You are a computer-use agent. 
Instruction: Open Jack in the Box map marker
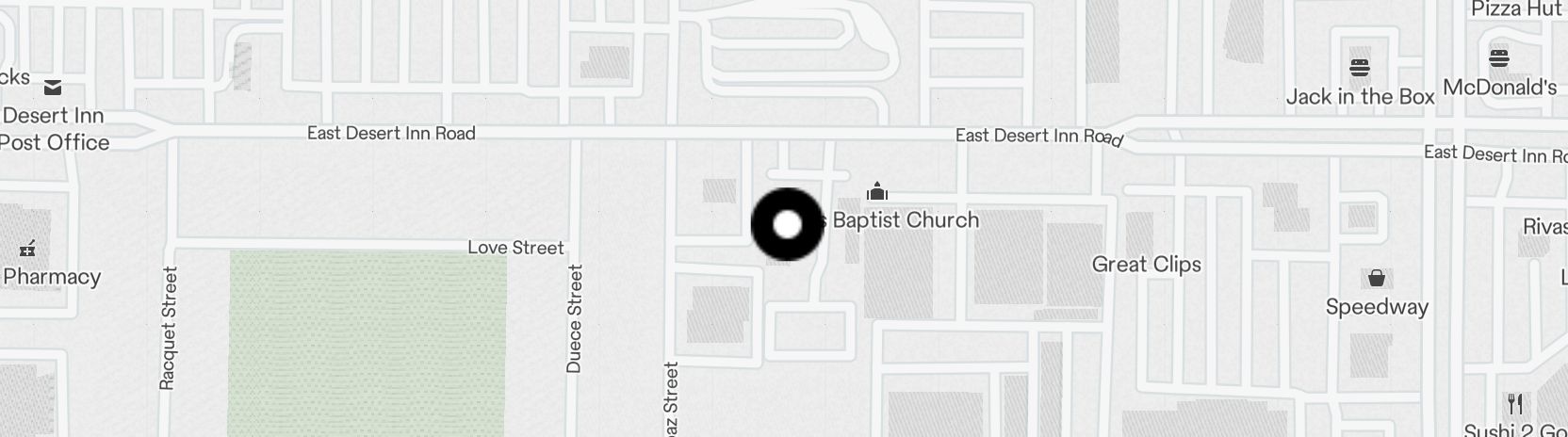click(x=1359, y=68)
